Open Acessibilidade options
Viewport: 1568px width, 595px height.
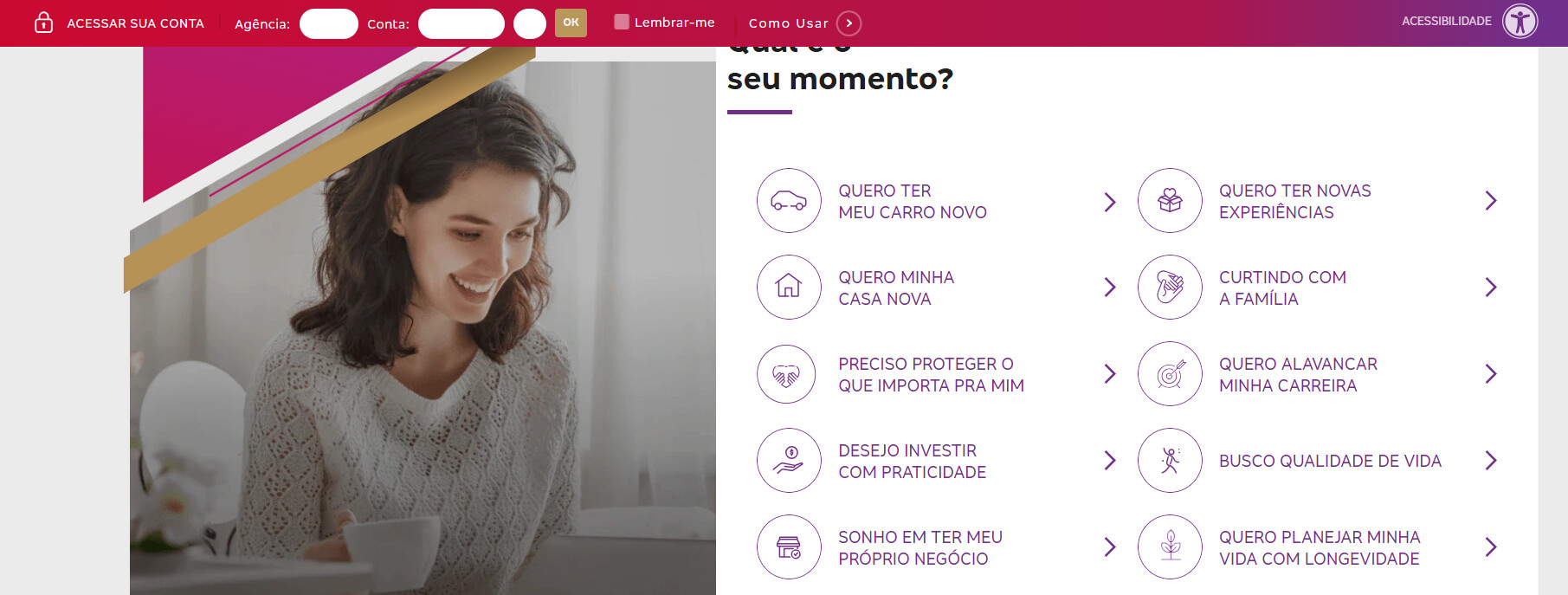[x=1520, y=22]
